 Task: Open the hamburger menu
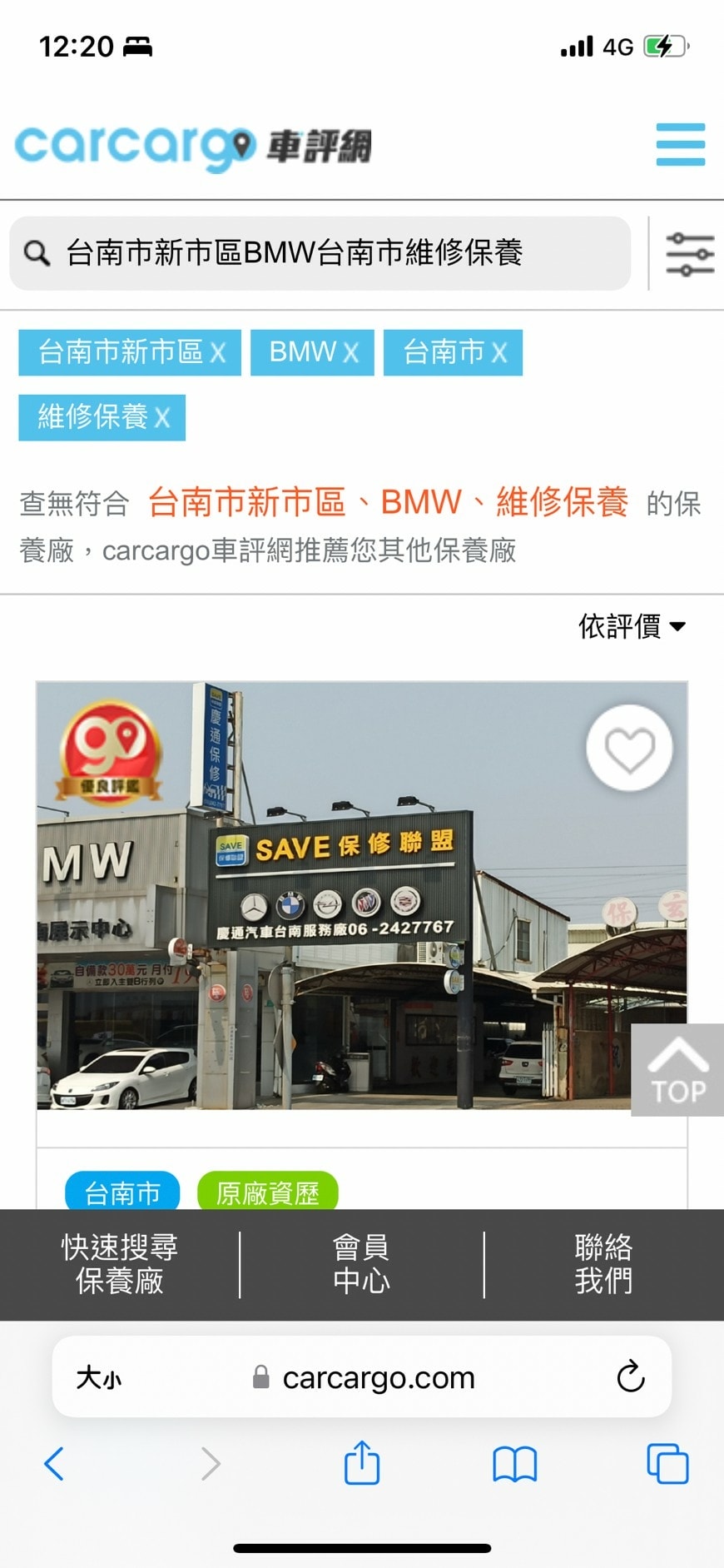(680, 145)
